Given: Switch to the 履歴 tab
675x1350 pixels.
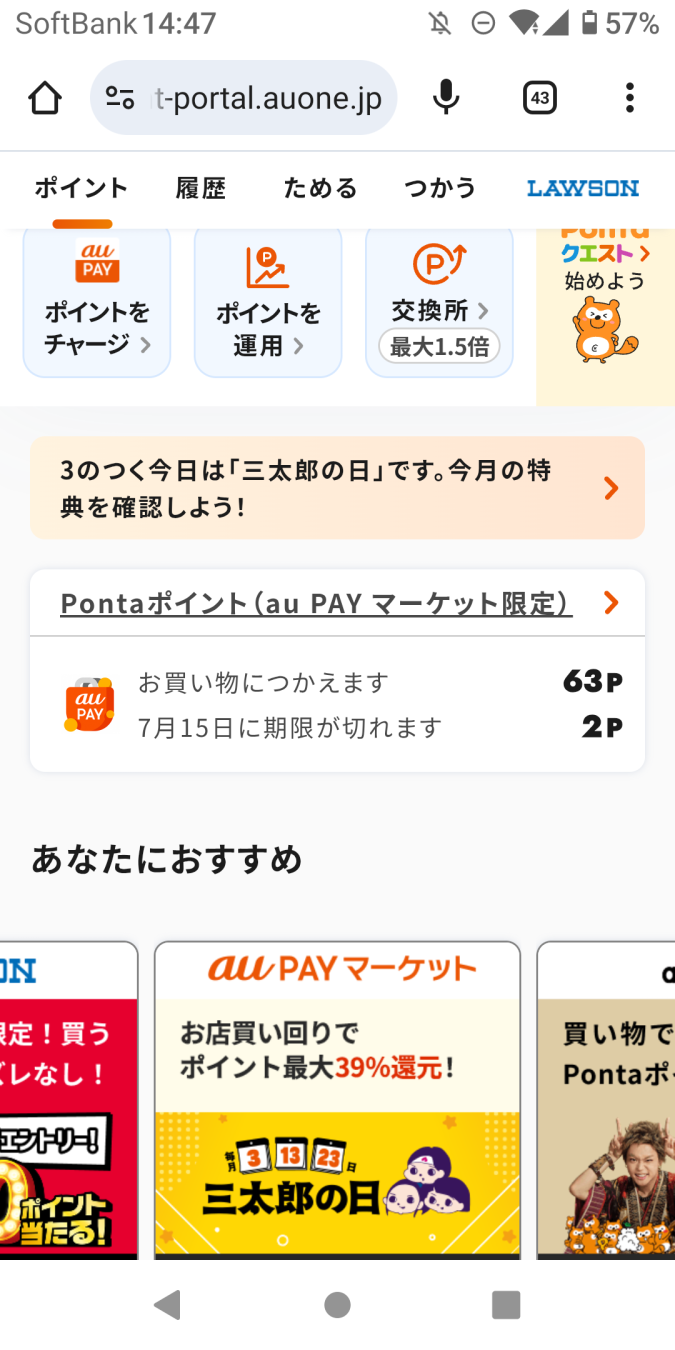Looking at the screenshot, I should (201, 188).
